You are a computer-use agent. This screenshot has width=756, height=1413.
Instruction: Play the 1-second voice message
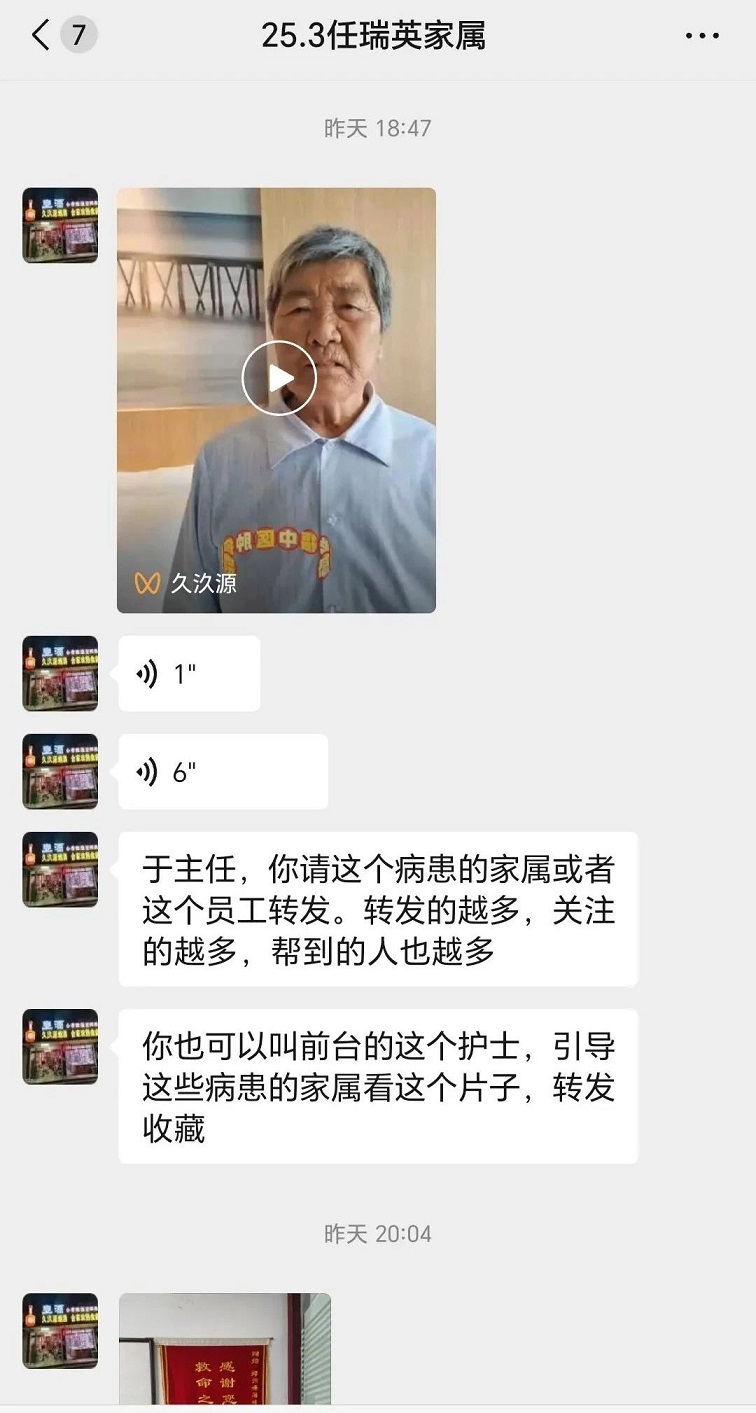point(189,674)
